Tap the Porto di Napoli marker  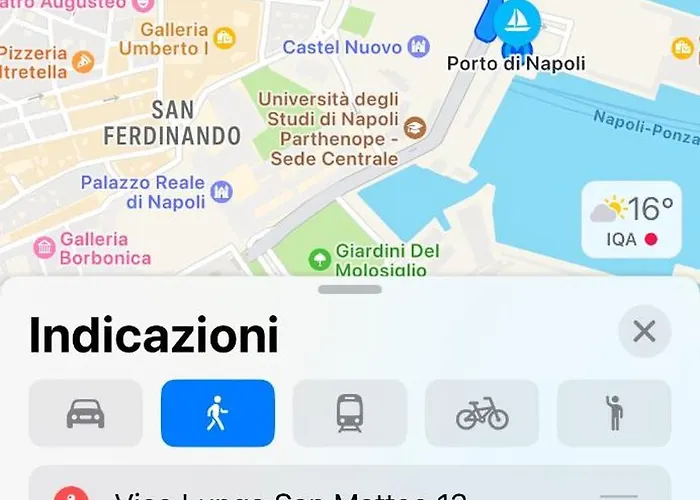(x=517, y=22)
